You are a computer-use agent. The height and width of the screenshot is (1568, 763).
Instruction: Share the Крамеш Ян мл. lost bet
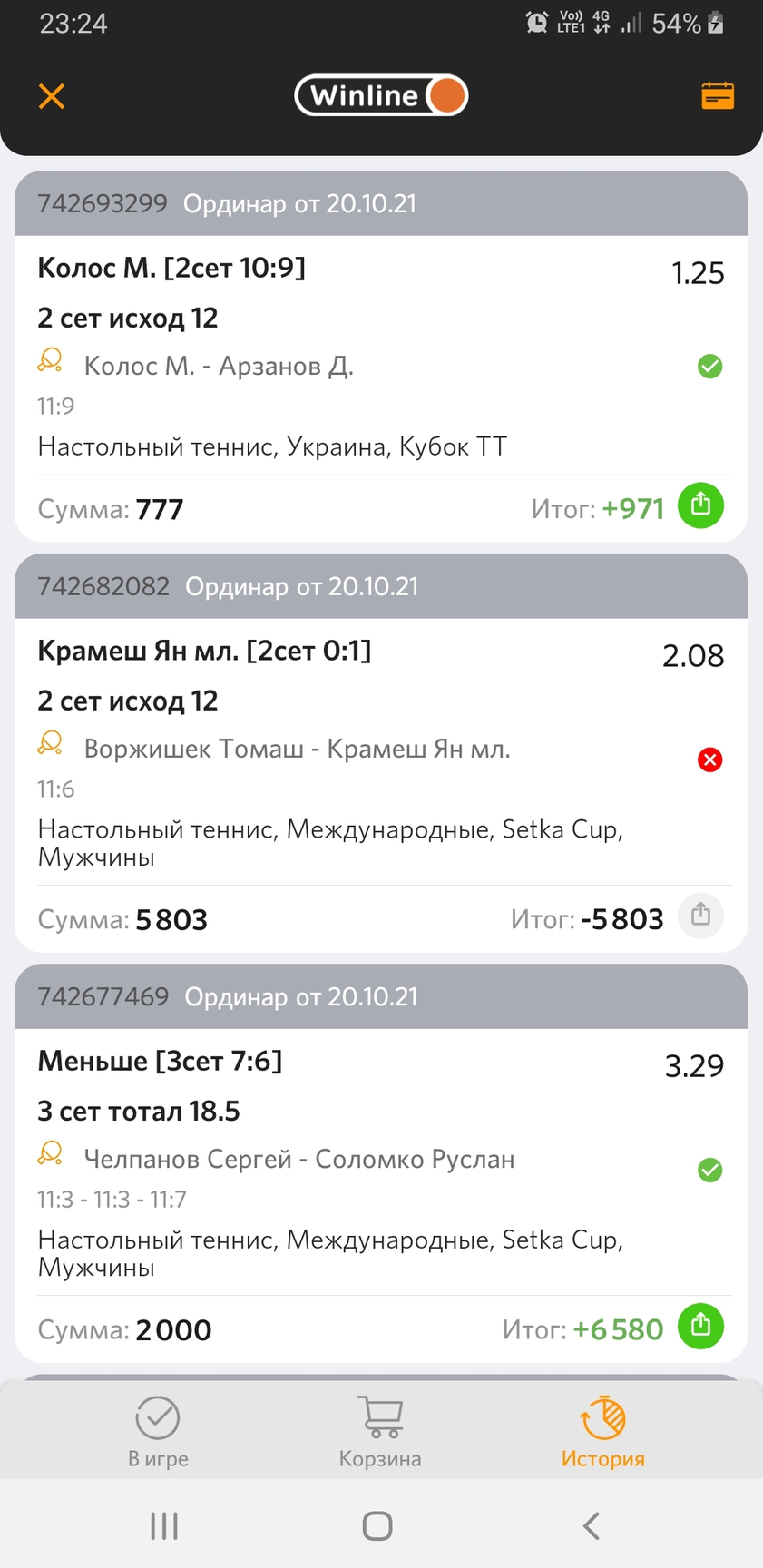(x=701, y=915)
